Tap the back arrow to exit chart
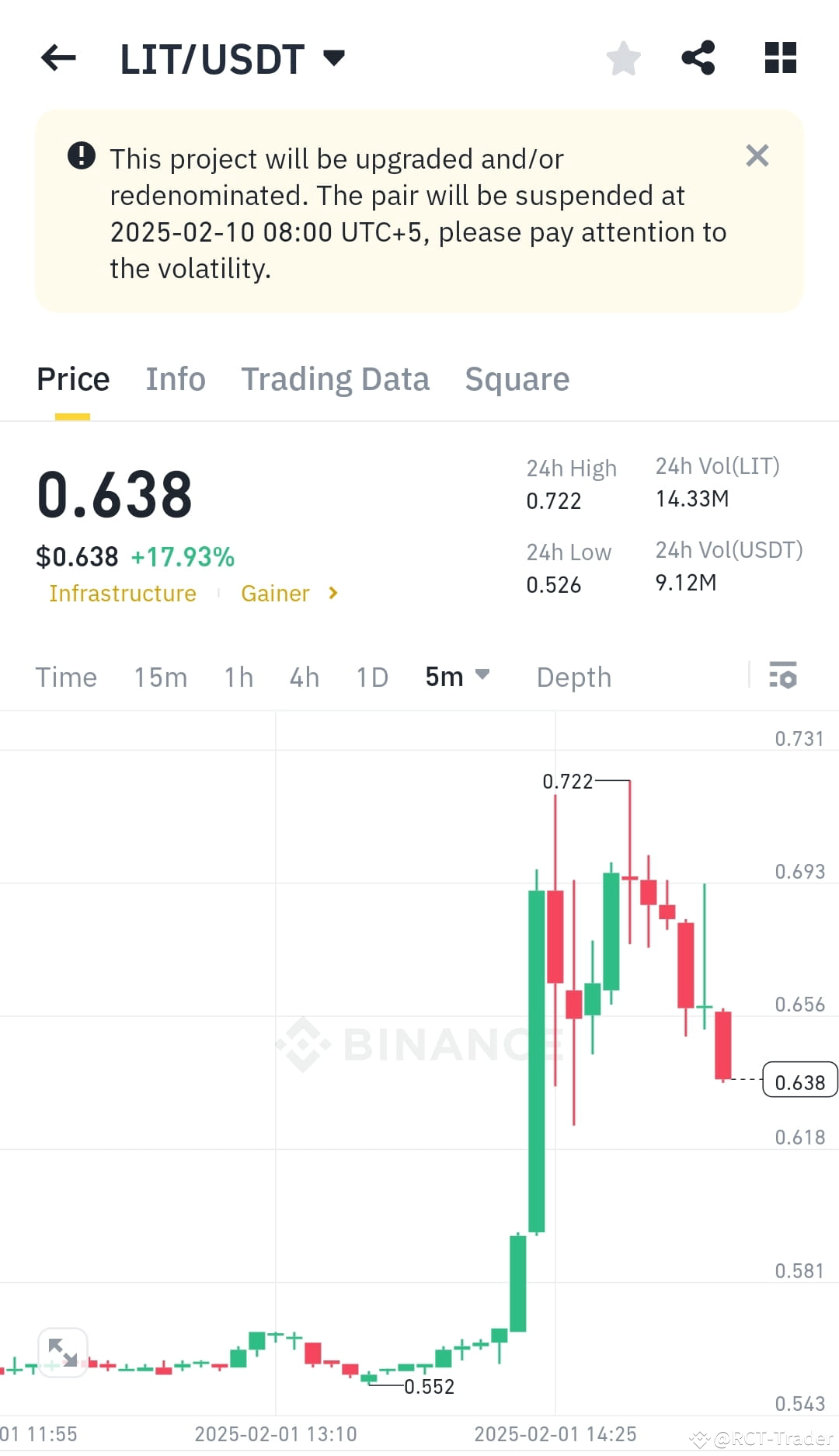This screenshot has width=839, height=1456. (x=58, y=57)
